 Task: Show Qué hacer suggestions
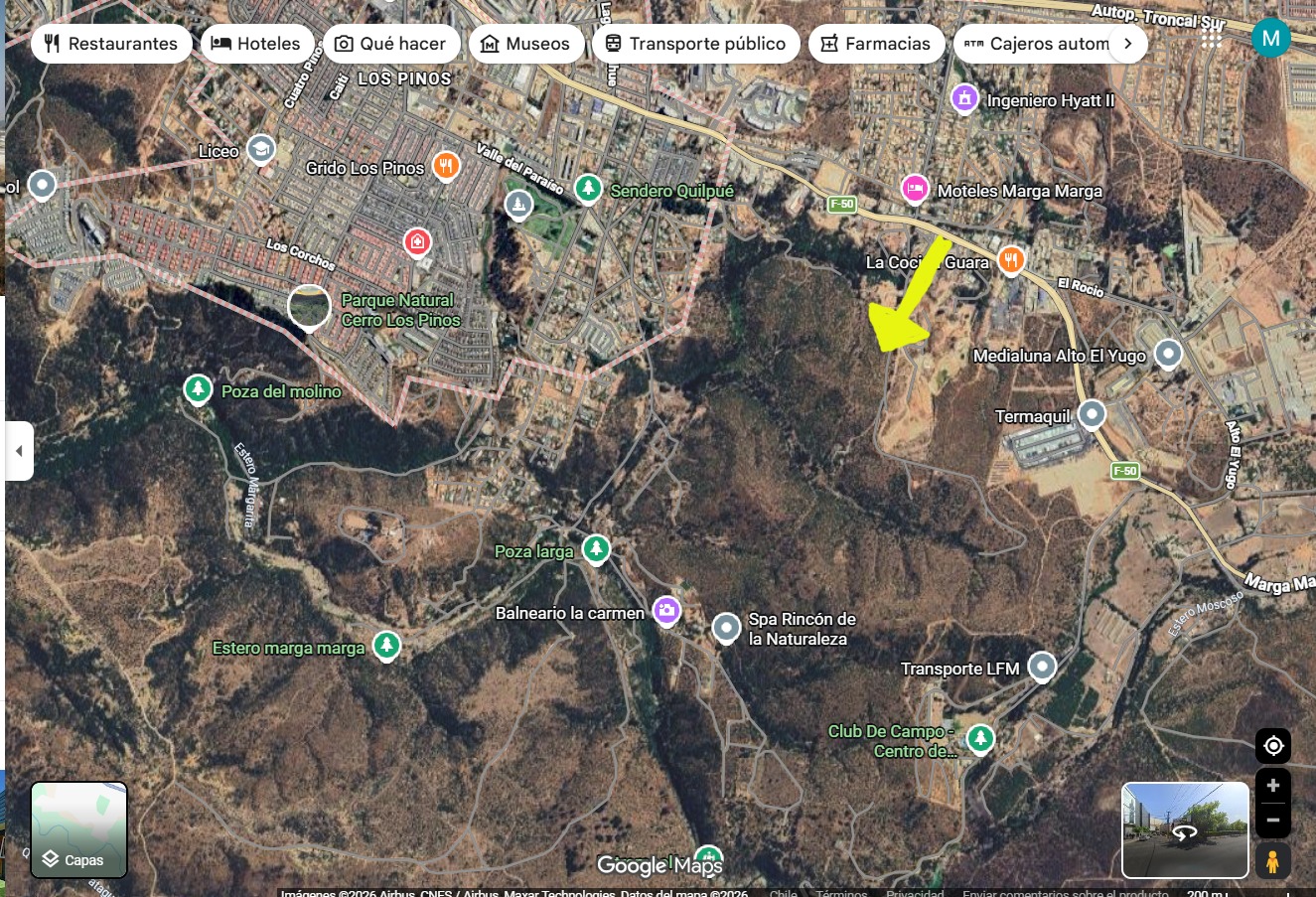(390, 44)
